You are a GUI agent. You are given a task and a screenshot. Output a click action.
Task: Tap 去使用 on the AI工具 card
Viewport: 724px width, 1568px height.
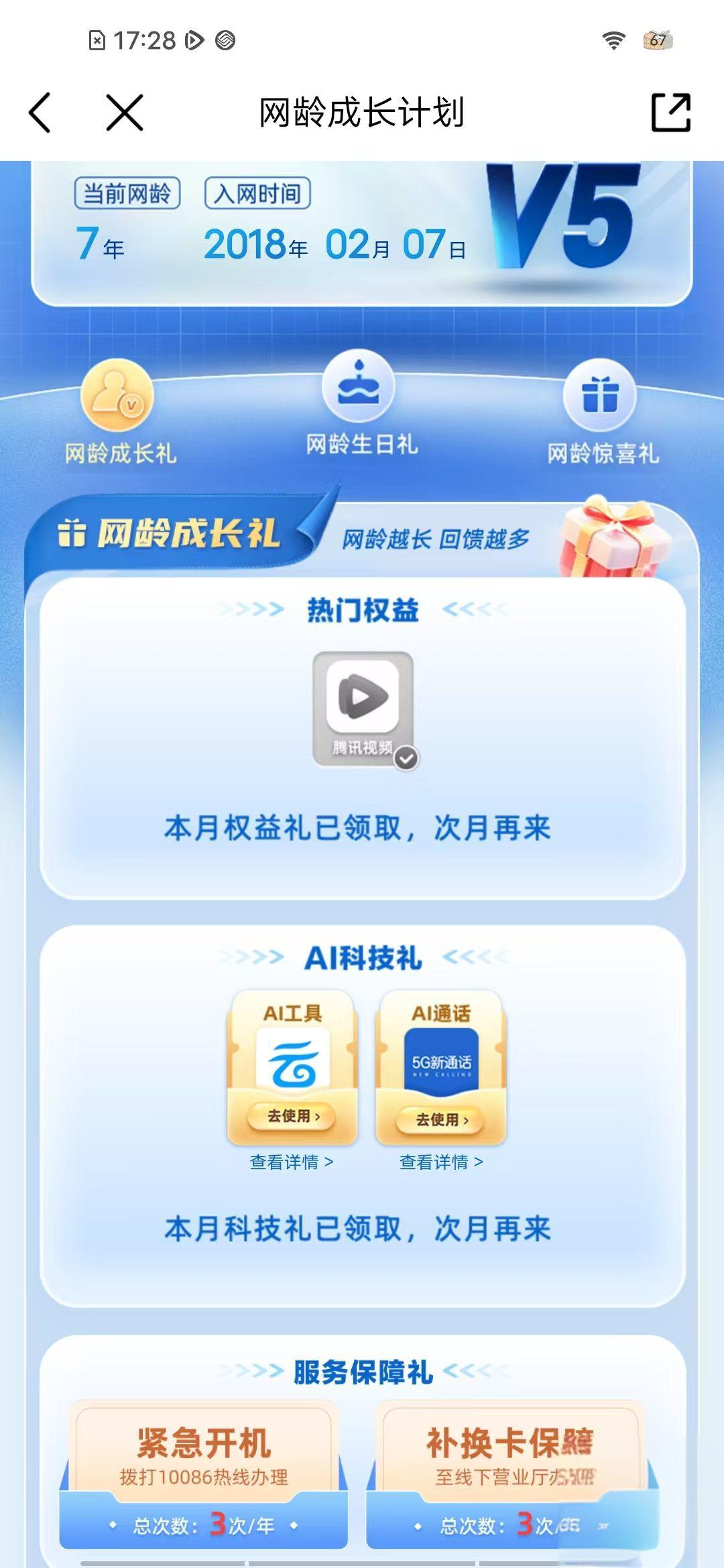pyautogui.click(x=292, y=1116)
